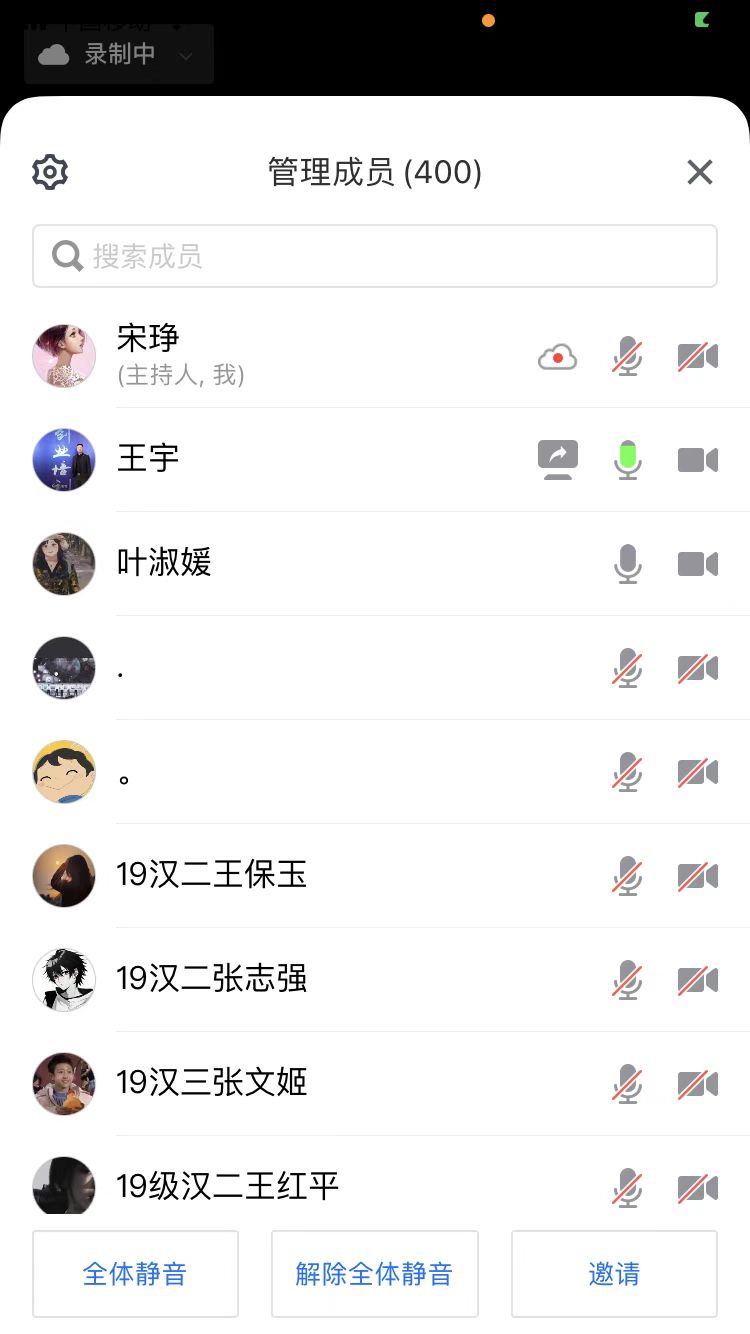Tap the cloud recording icon beside 宋琤
The width and height of the screenshot is (750, 1334).
tap(558, 356)
